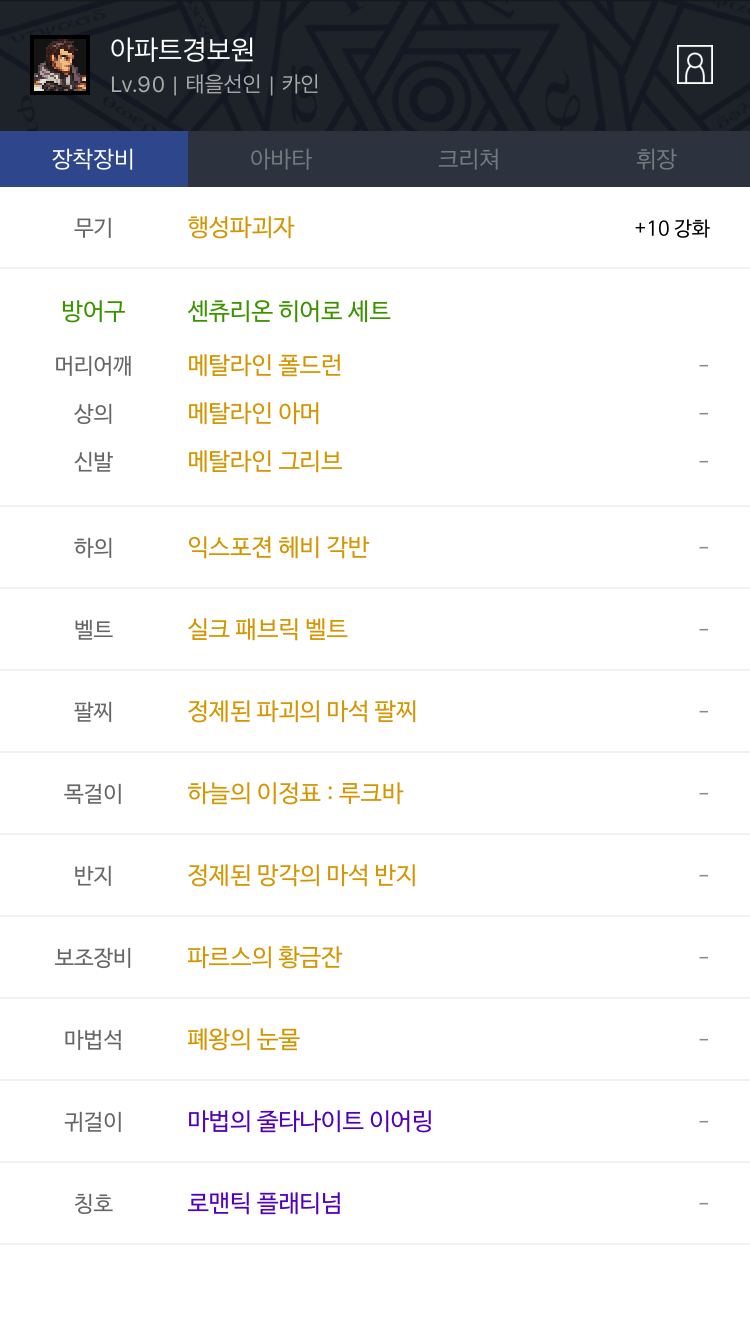Switch to the 크리쳐 tab
750x1334 pixels.
[x=469, y=159]
